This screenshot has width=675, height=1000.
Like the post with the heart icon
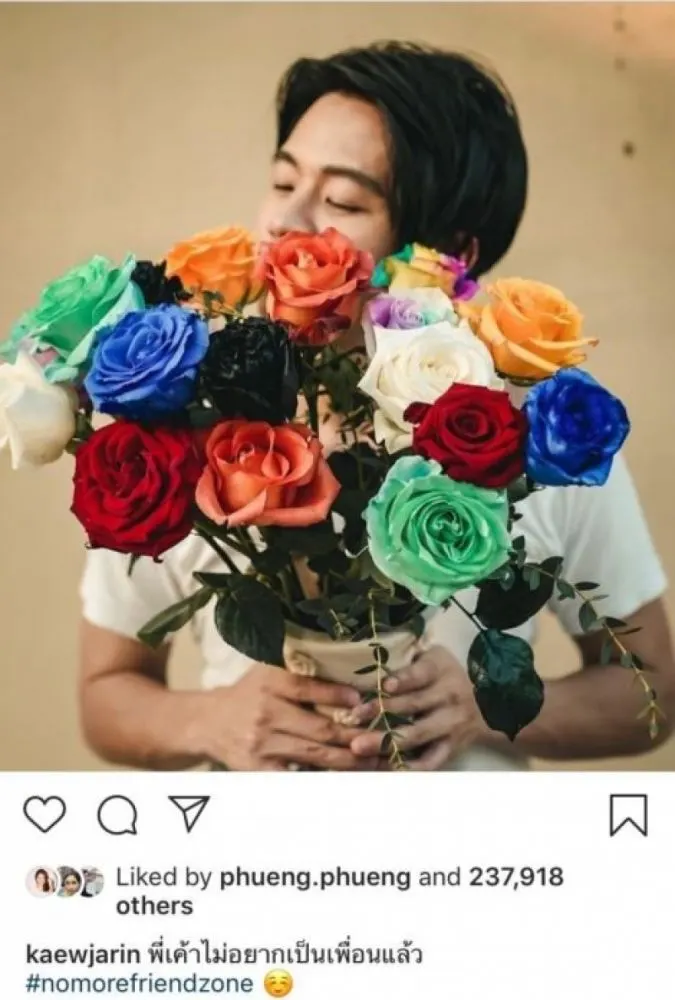click(44, 814)
